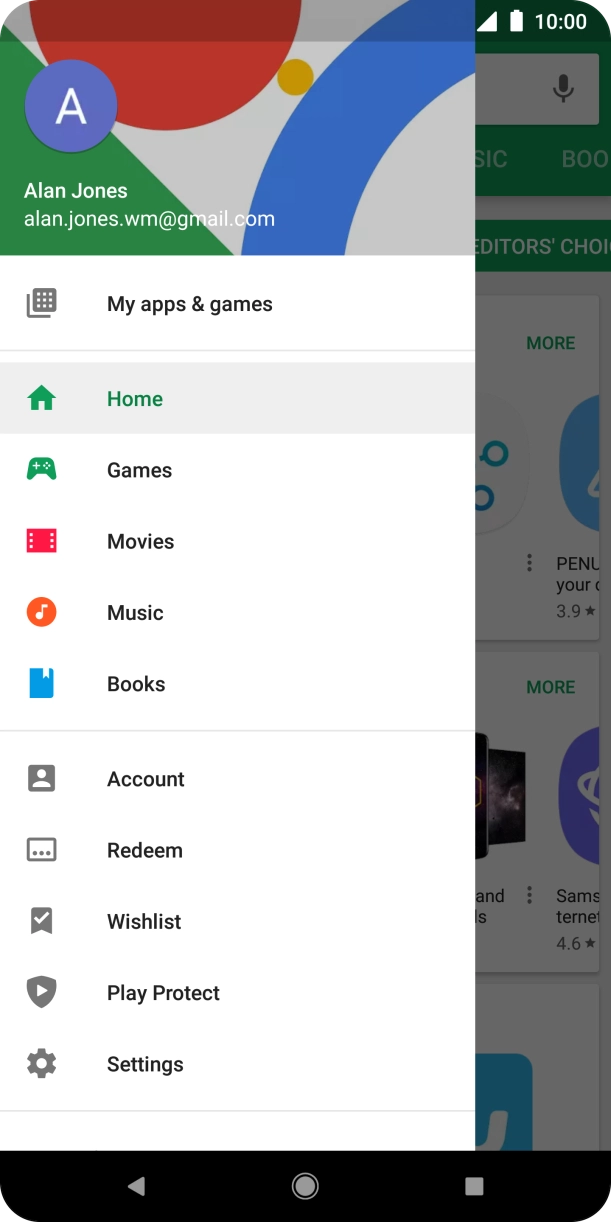Viewport: 611px width, 1222px height.
Task: Go back with the navigation bar arrow
Action: coord(137,1186)
